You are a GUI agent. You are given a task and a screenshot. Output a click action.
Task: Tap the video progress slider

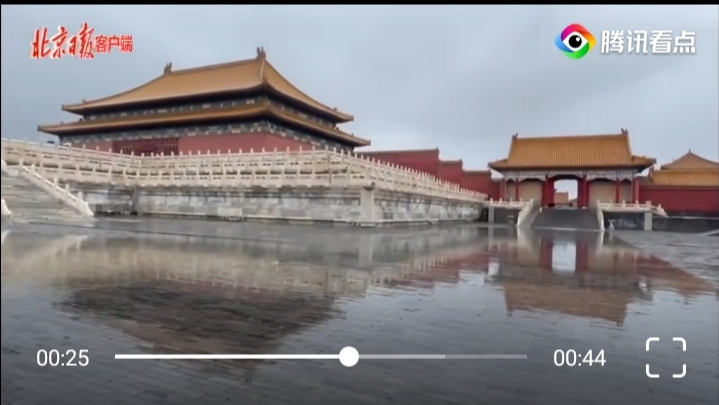(348, 356)
